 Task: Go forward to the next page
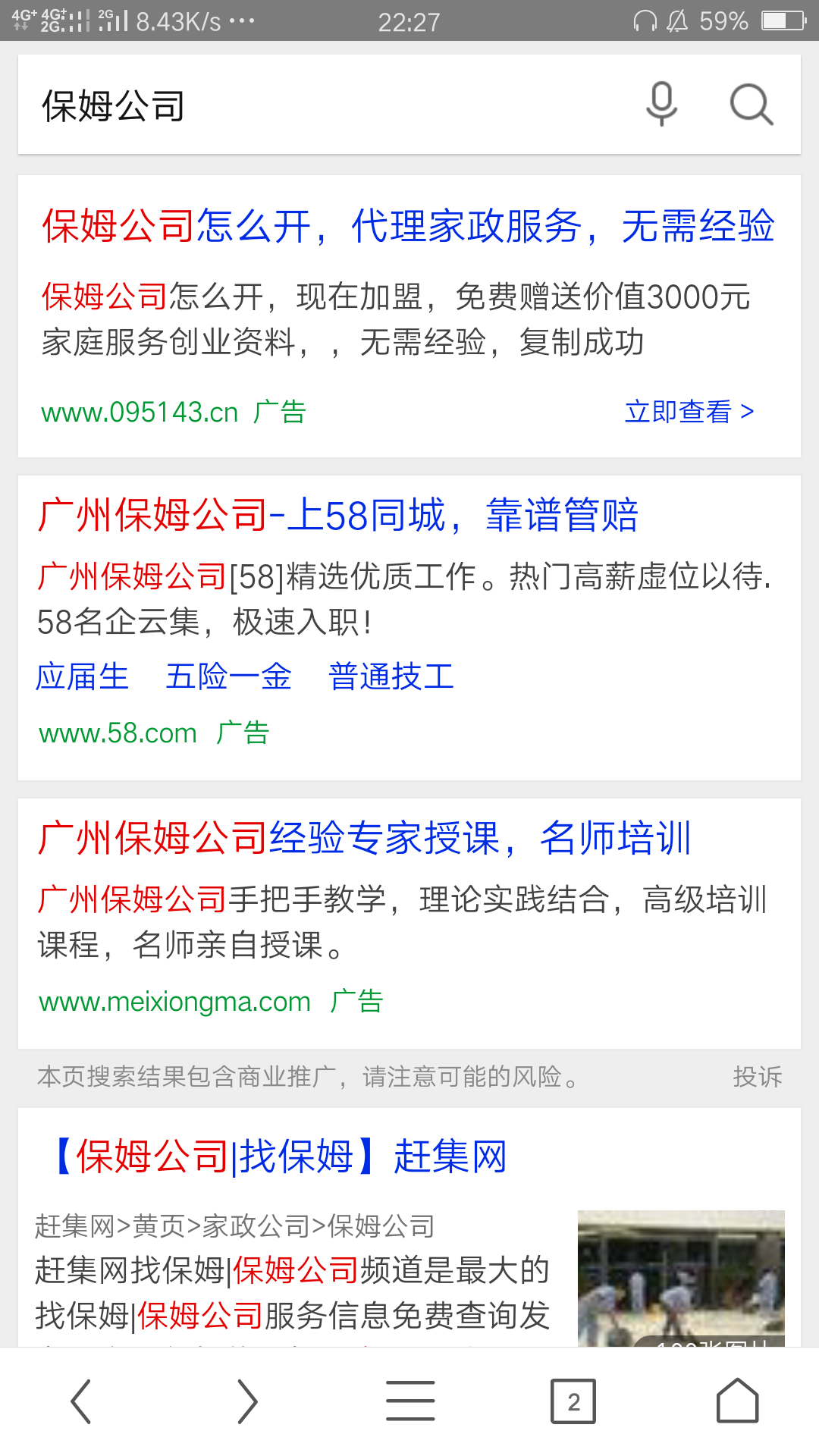click(x=246, y=1401)
